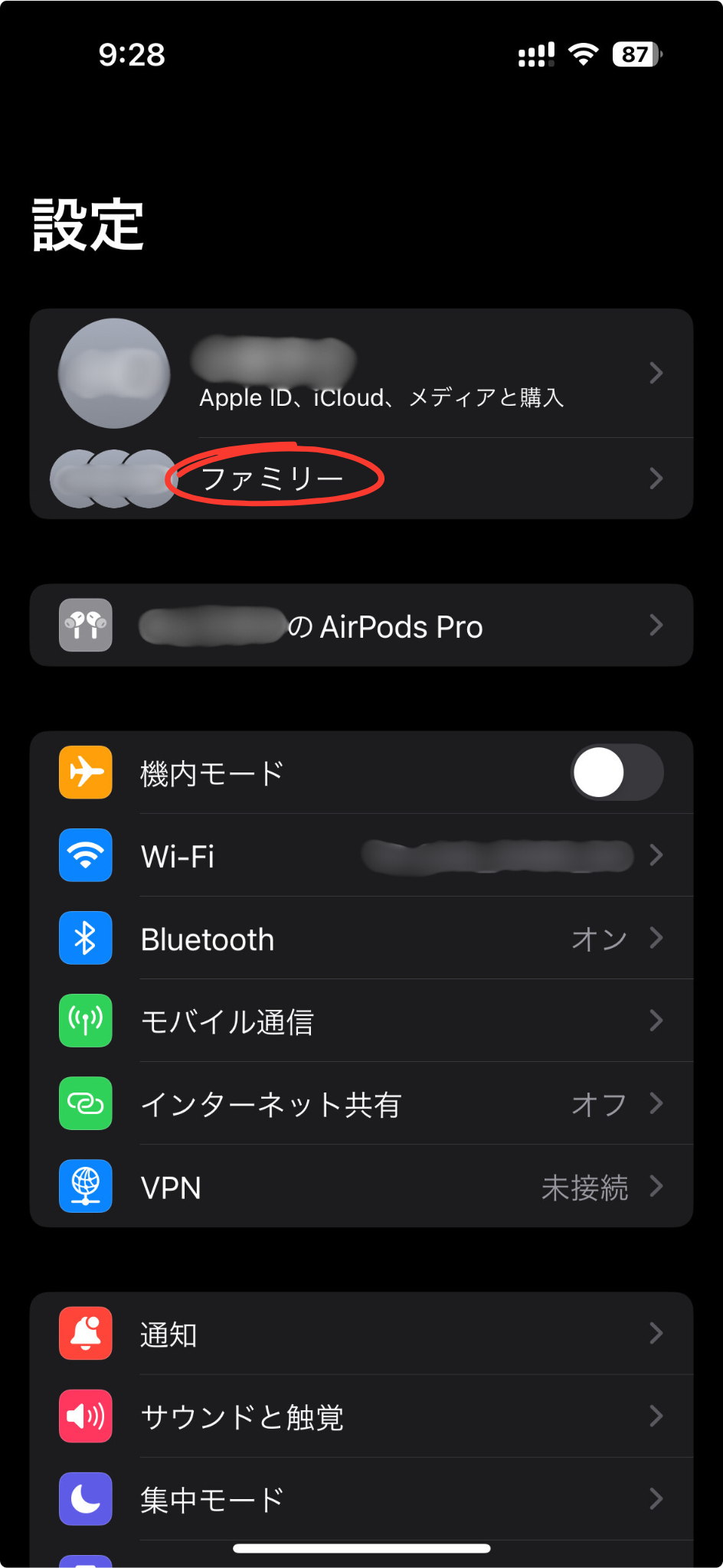The image size is (723, 1568).
Task: Tap the インターネット共有 chain-link icon
Action: click(85, 1103)
